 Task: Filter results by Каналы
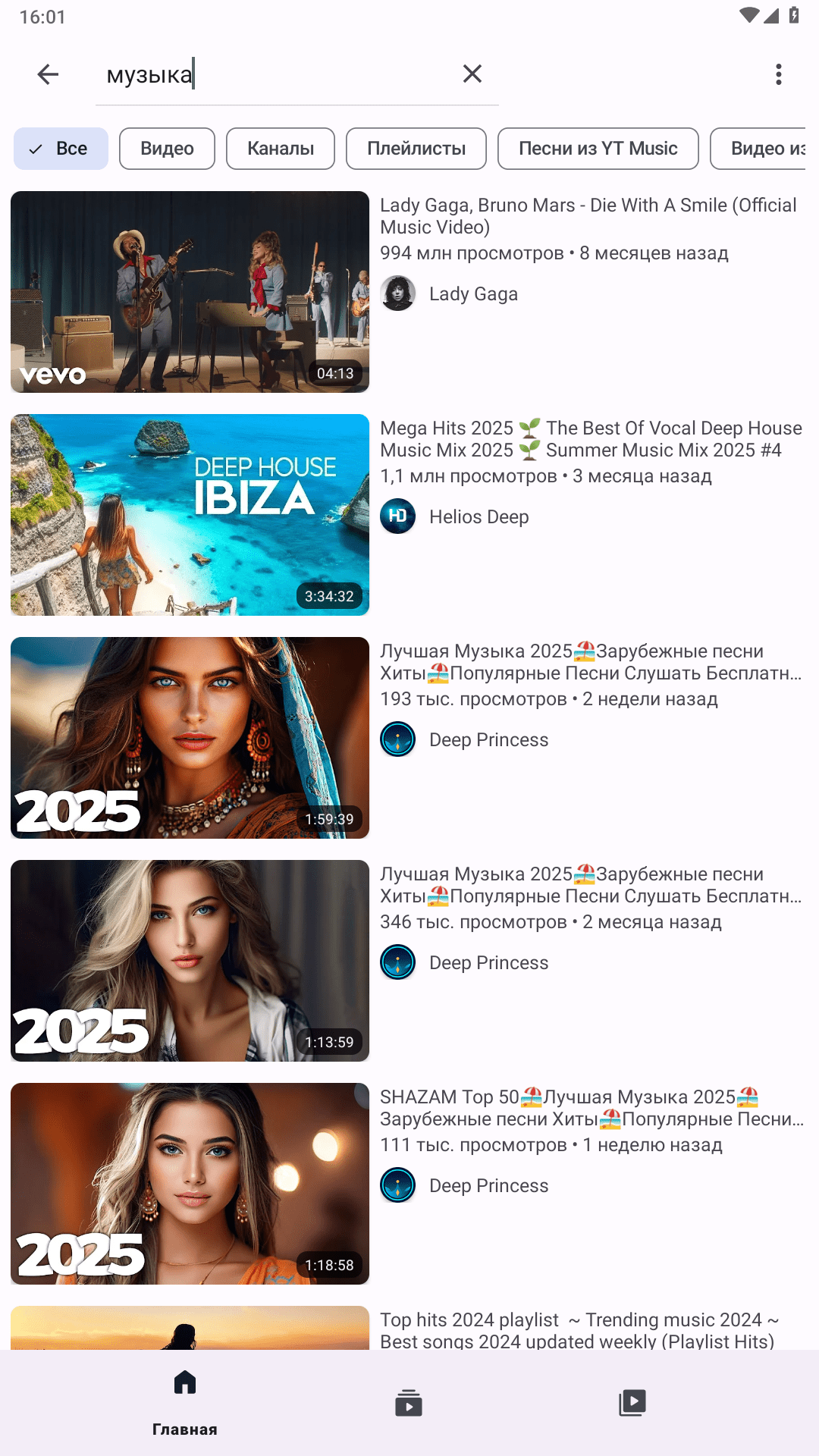pyautogui.click(x=281, y=149)
